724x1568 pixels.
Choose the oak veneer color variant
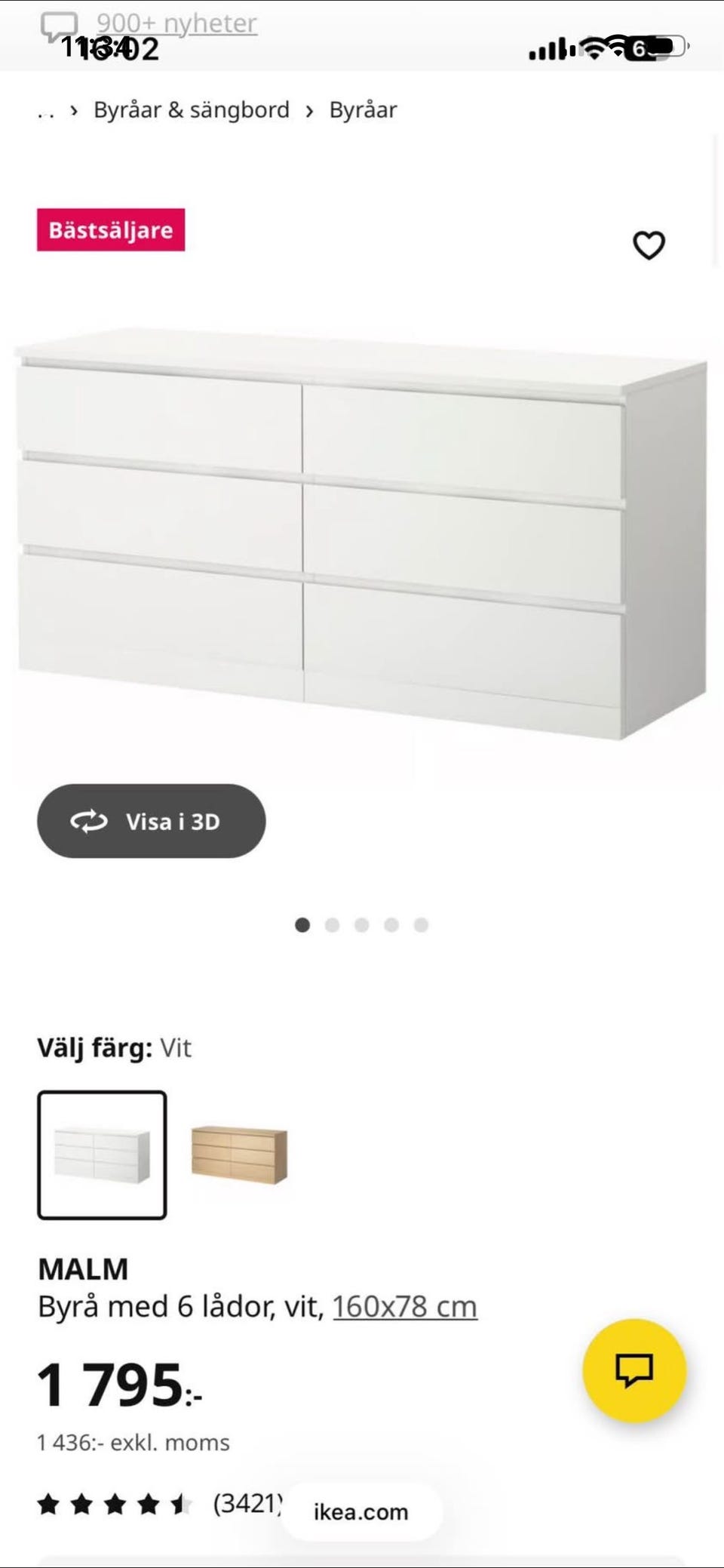coord(239,1154)
